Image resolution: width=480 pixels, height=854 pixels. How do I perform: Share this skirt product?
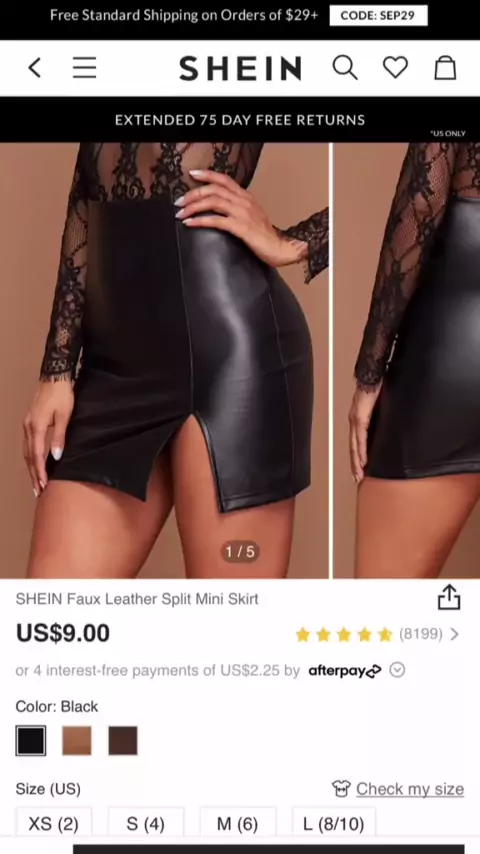449,597
